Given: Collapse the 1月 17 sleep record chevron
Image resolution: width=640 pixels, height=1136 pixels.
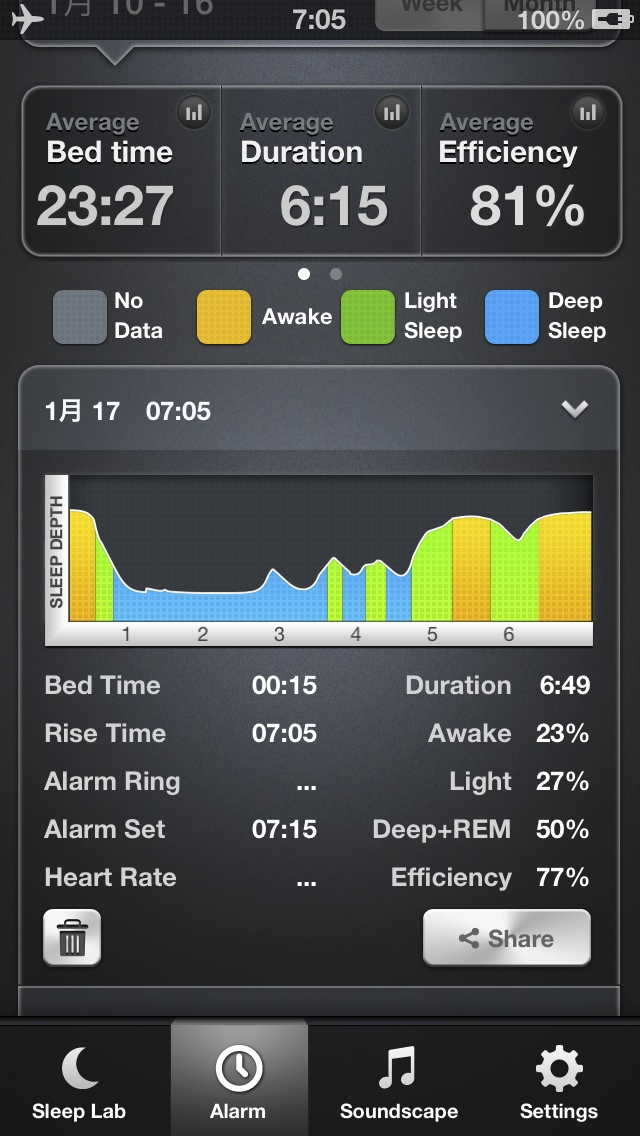Looking at the screenshot, I should pyautogui.click(x=575, y=410).
